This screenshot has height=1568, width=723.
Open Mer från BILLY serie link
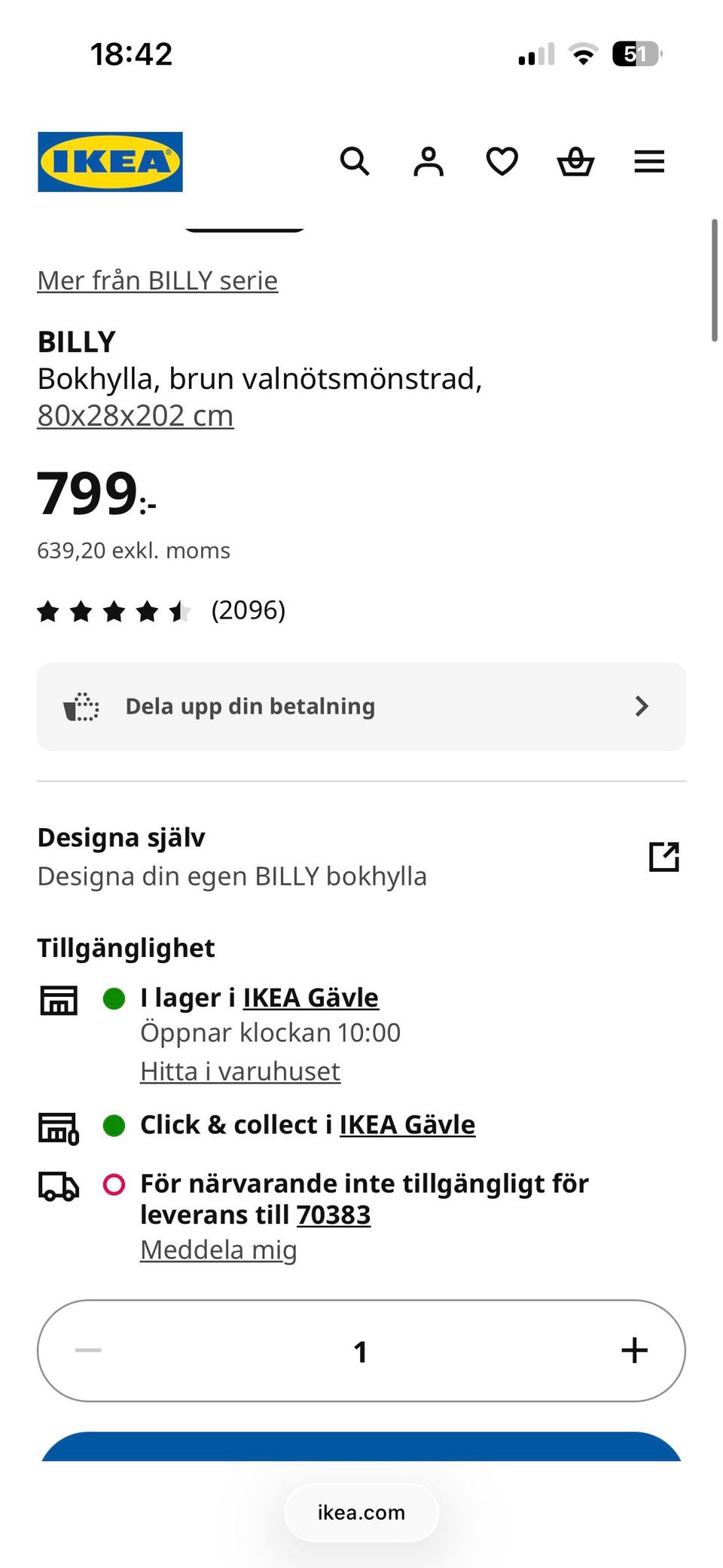point(157,280)
